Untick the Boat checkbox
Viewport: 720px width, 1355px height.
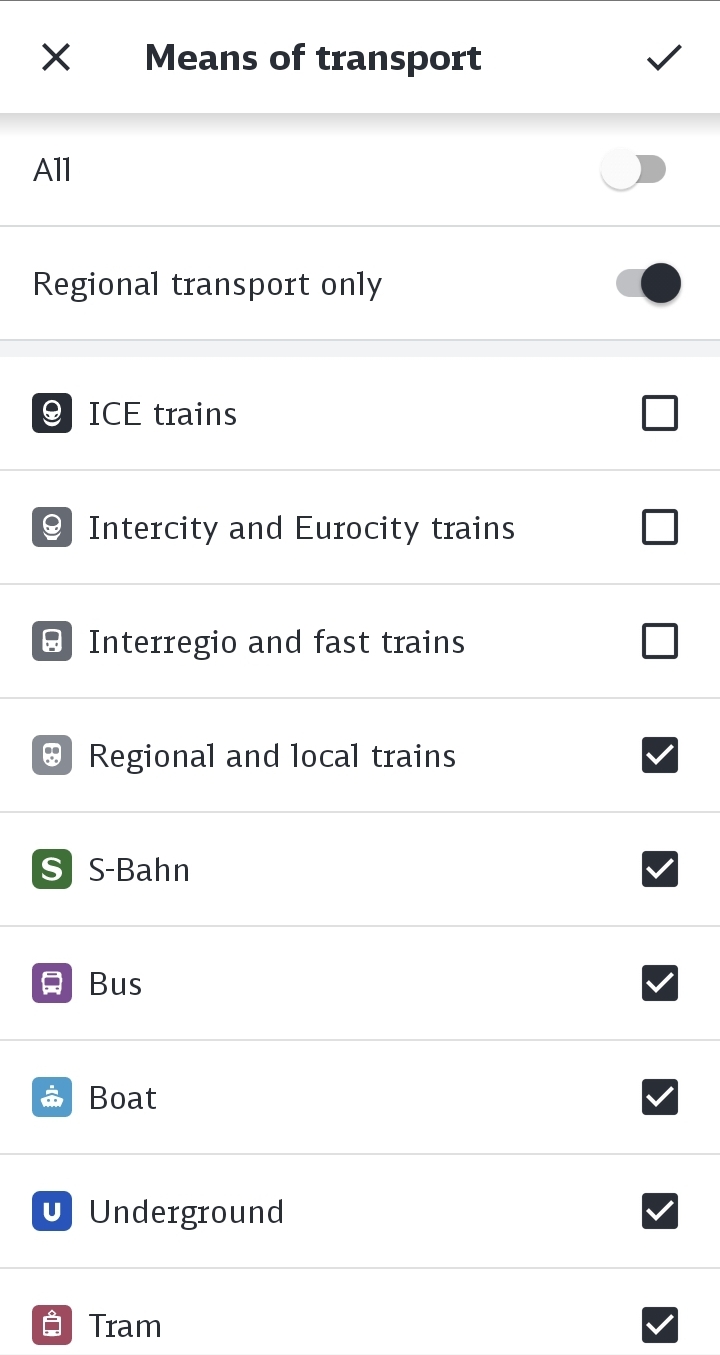660,1097
